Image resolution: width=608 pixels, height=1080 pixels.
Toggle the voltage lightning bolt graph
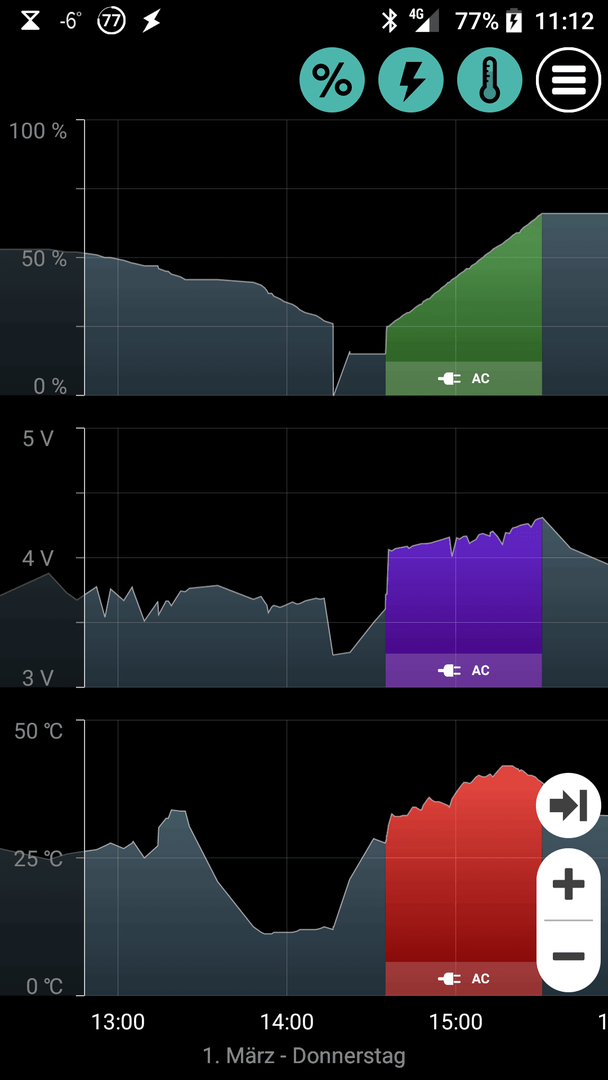[x=411, y=81]
